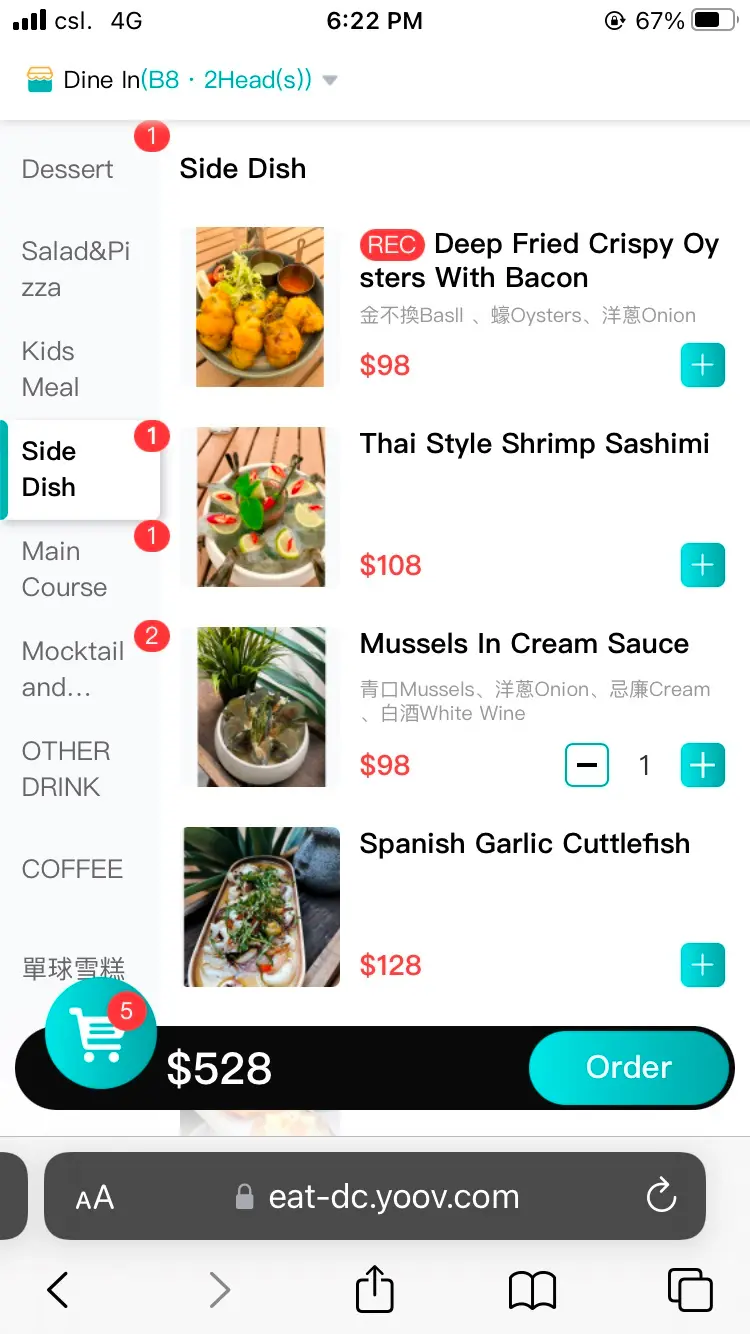Switch to the Main Course category
Viewport: 750px width, 1334px height.
[65, 569]
